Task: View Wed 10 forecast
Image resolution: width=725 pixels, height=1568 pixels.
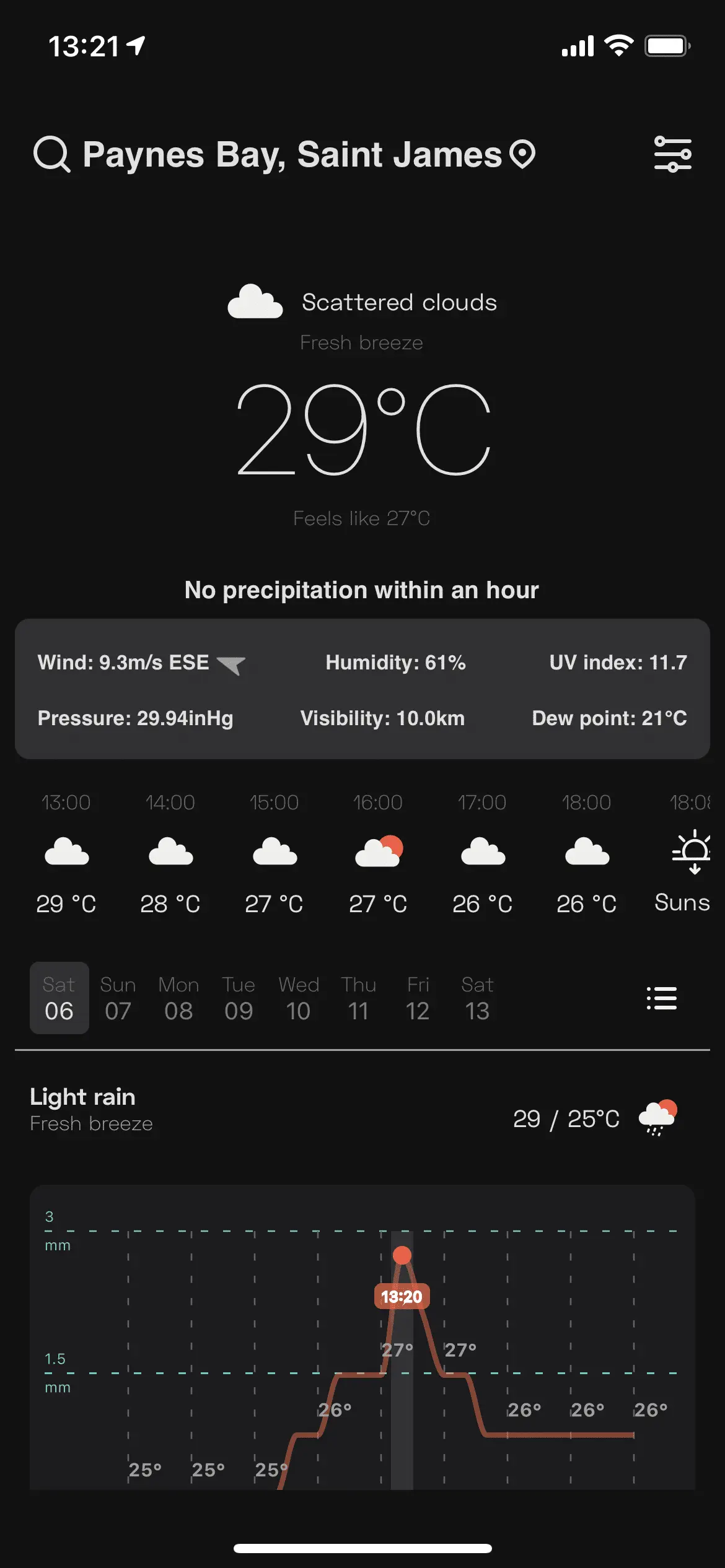Action: pyautogui.click(x=299, y=998)
